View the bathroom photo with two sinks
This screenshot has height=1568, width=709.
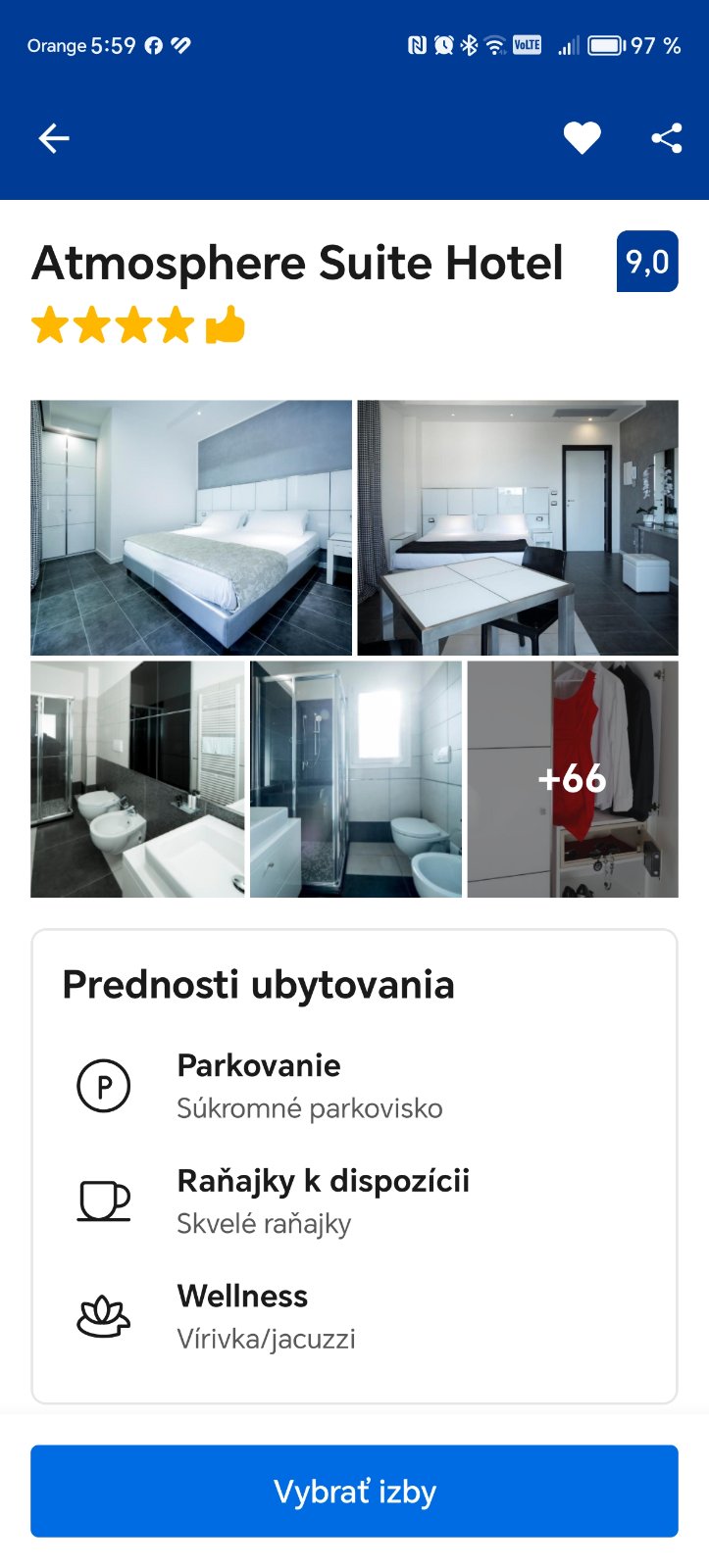137,779
